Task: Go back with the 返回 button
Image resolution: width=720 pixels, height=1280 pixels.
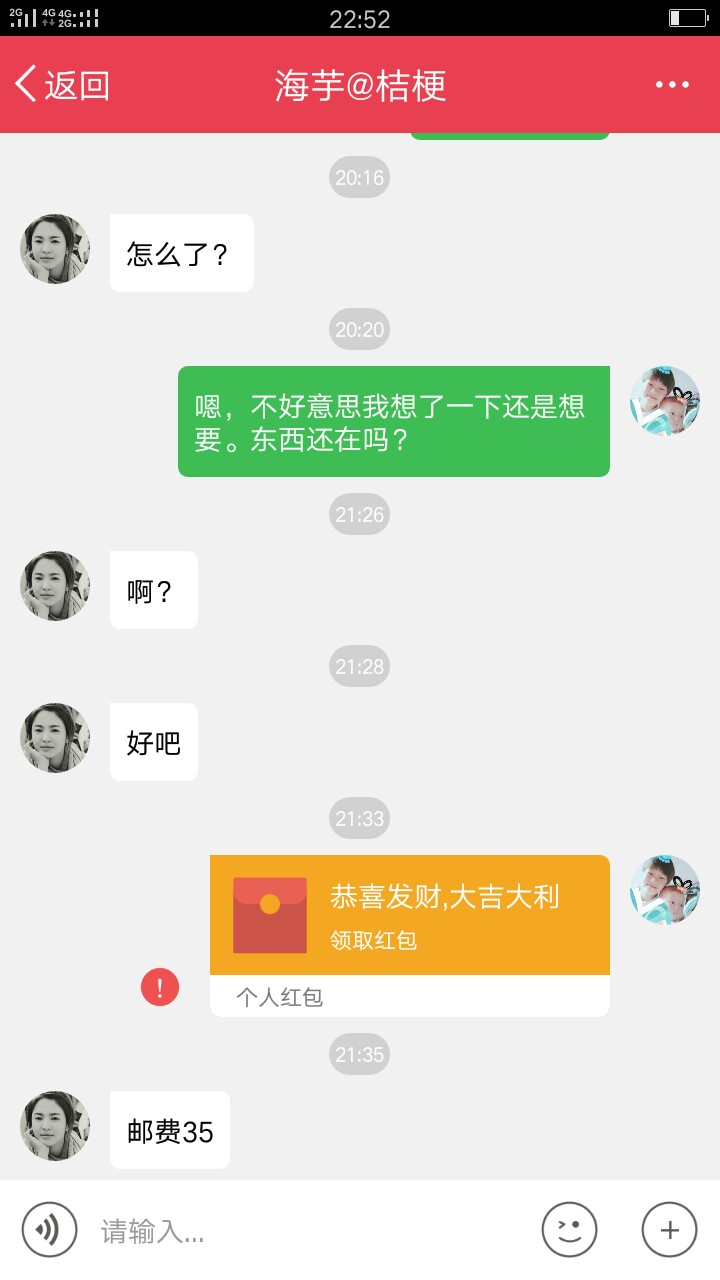Action: point(62,85)
